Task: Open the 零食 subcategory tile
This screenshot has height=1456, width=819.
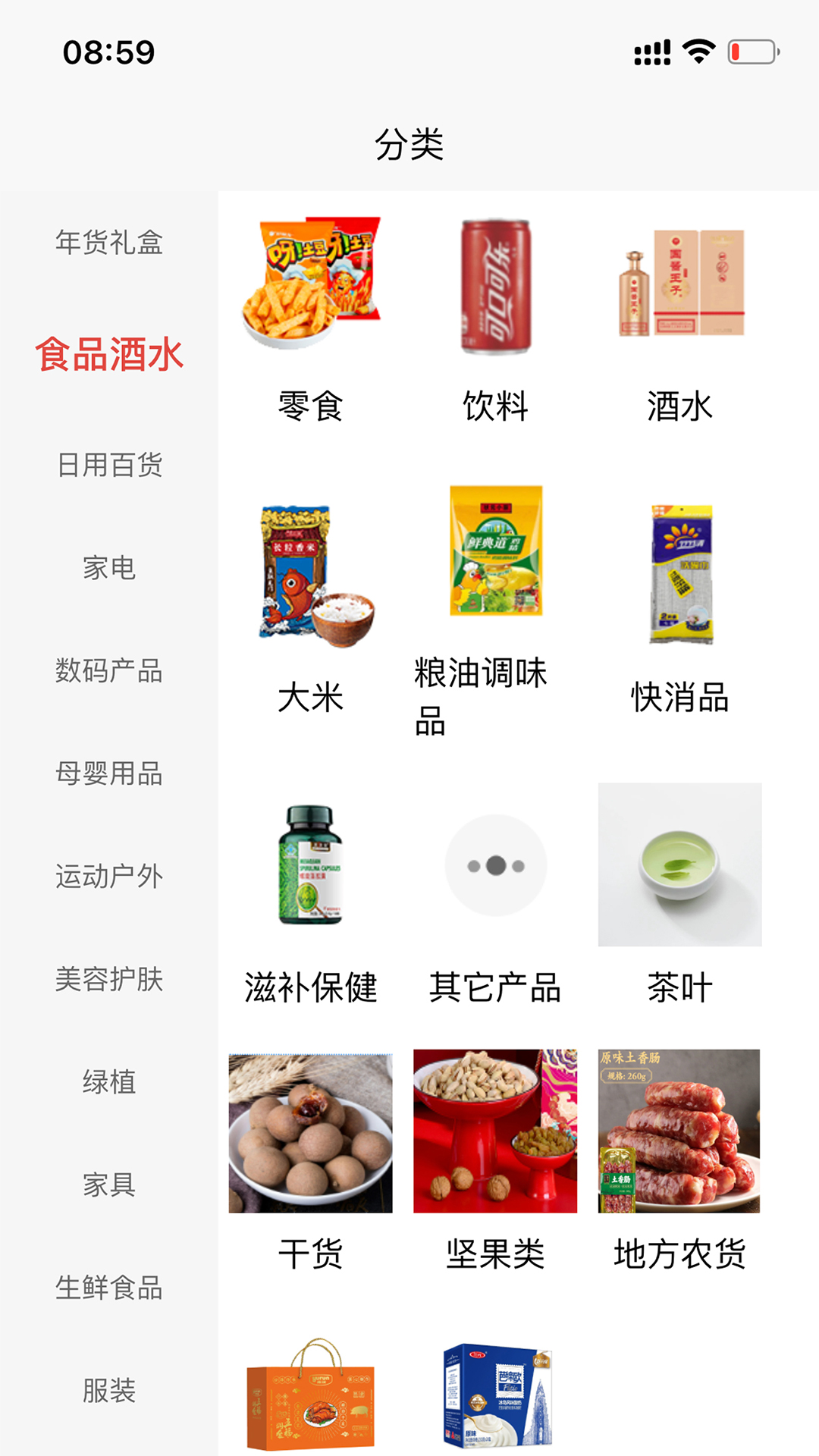Action: (311, 318)
